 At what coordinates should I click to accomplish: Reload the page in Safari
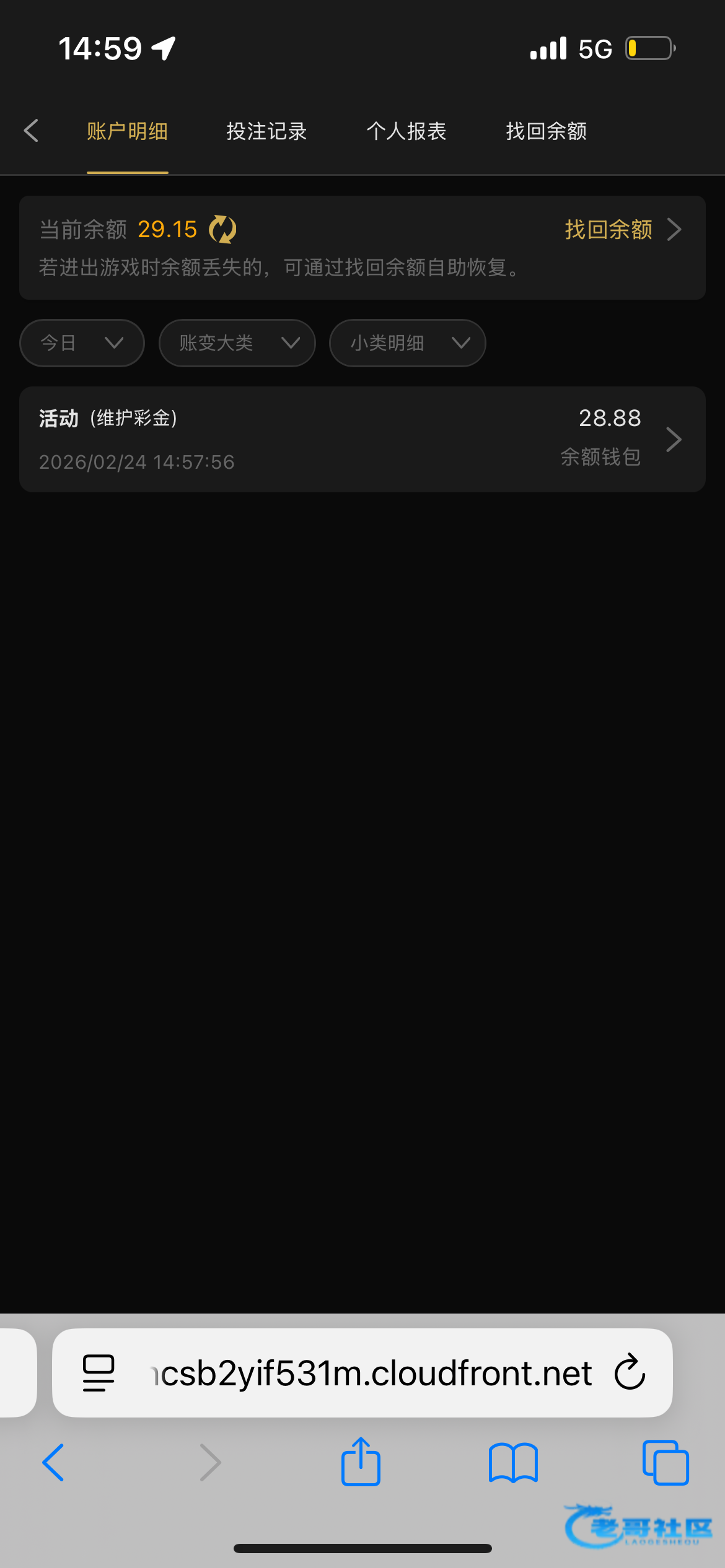click(630, 1373)
